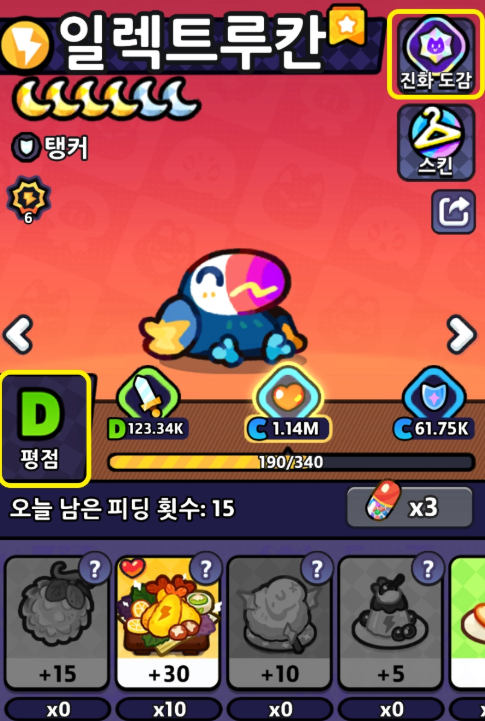Go to the previous character with left arrow

tap(18, 334)
